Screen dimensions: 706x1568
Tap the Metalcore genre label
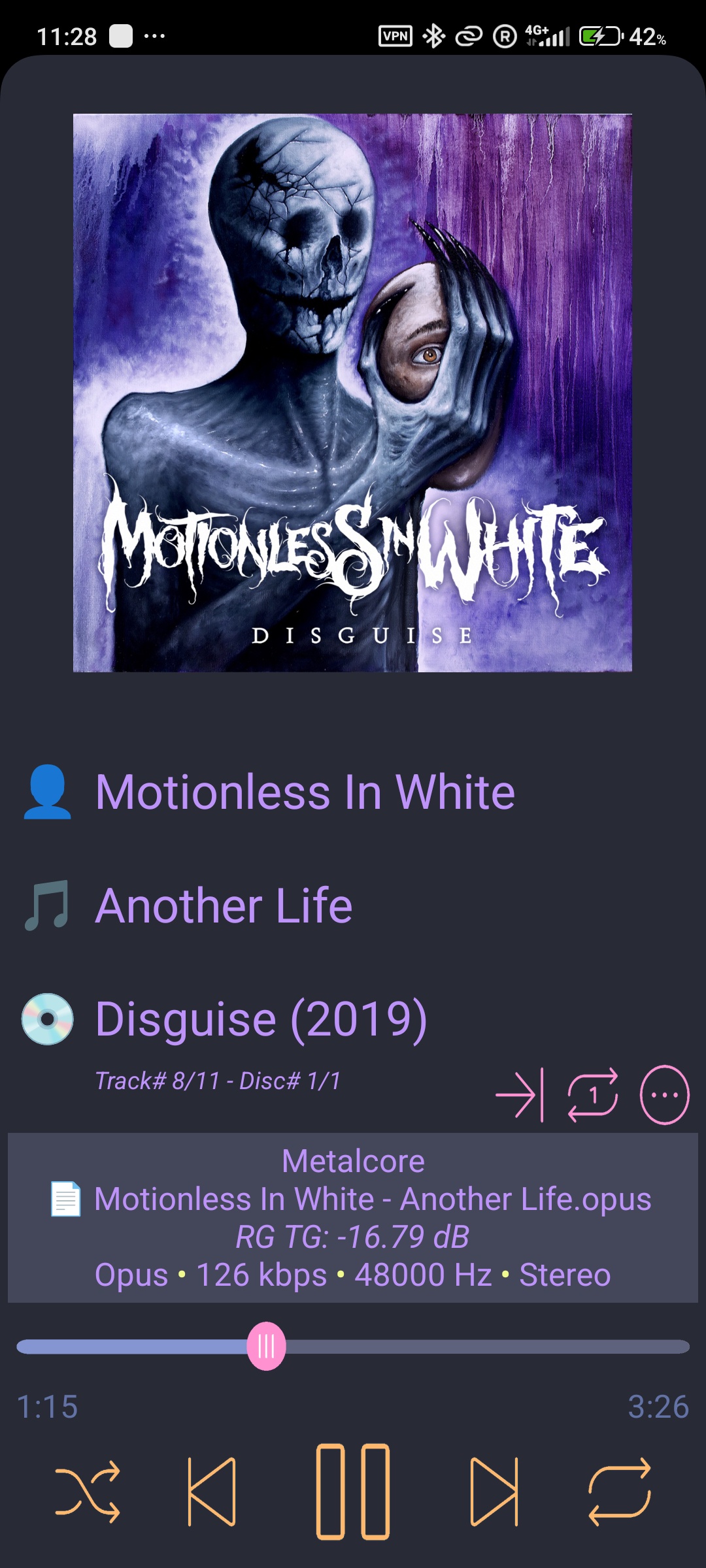353,1160
